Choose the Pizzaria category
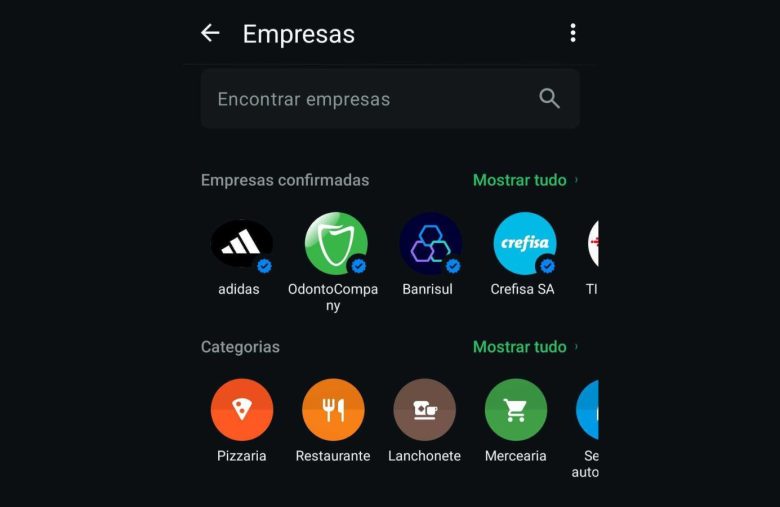The height and width of the screenshot is (507, 780). click(241, 410)
